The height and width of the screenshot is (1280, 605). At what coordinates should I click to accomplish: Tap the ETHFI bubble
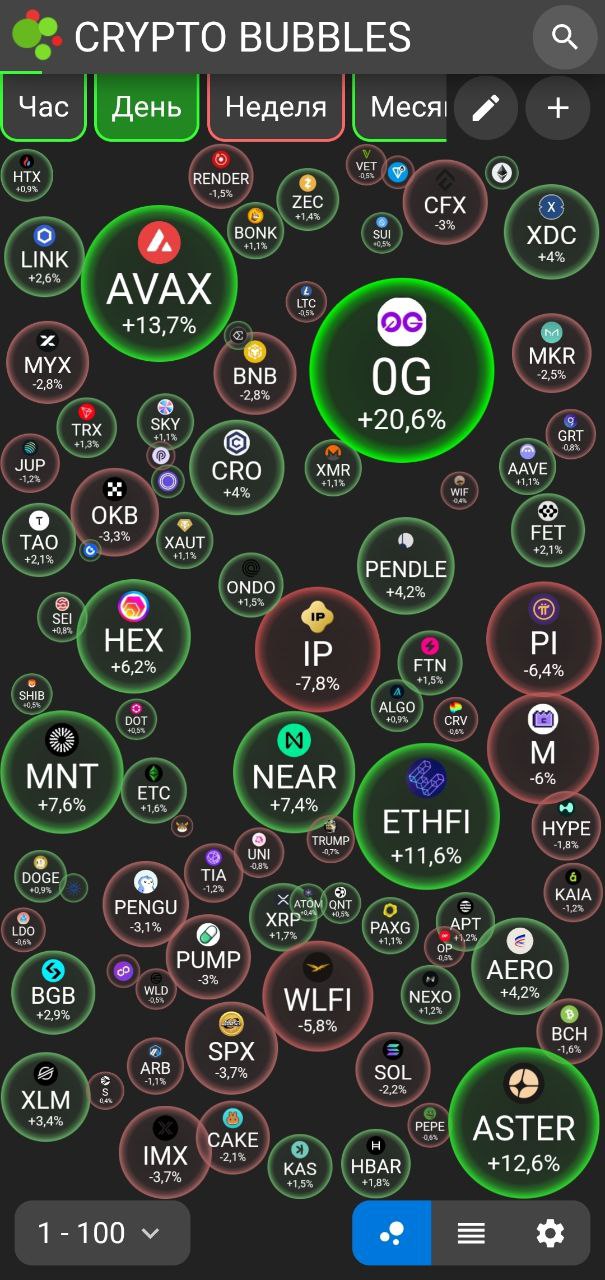[x=426, y=815]
